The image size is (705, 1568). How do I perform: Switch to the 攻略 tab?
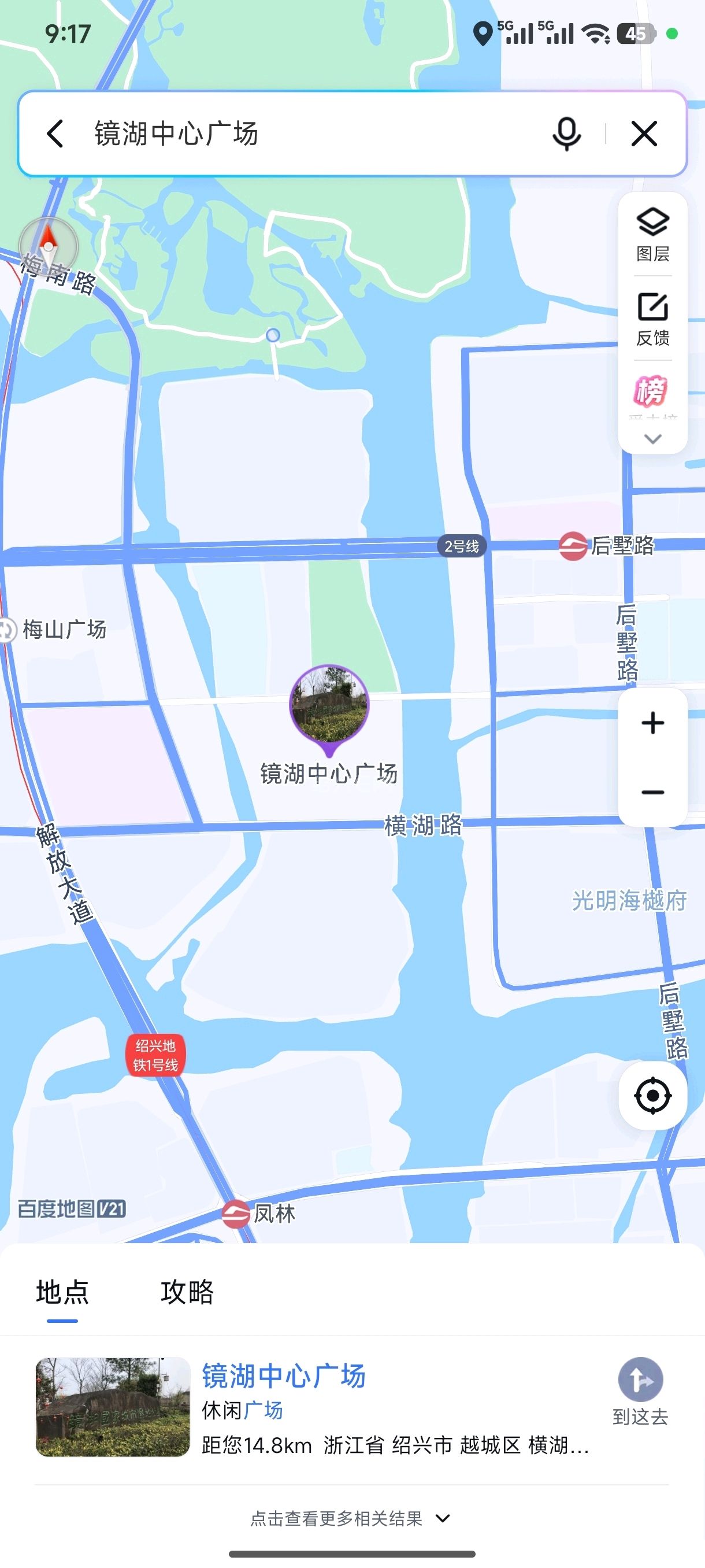187,1292
